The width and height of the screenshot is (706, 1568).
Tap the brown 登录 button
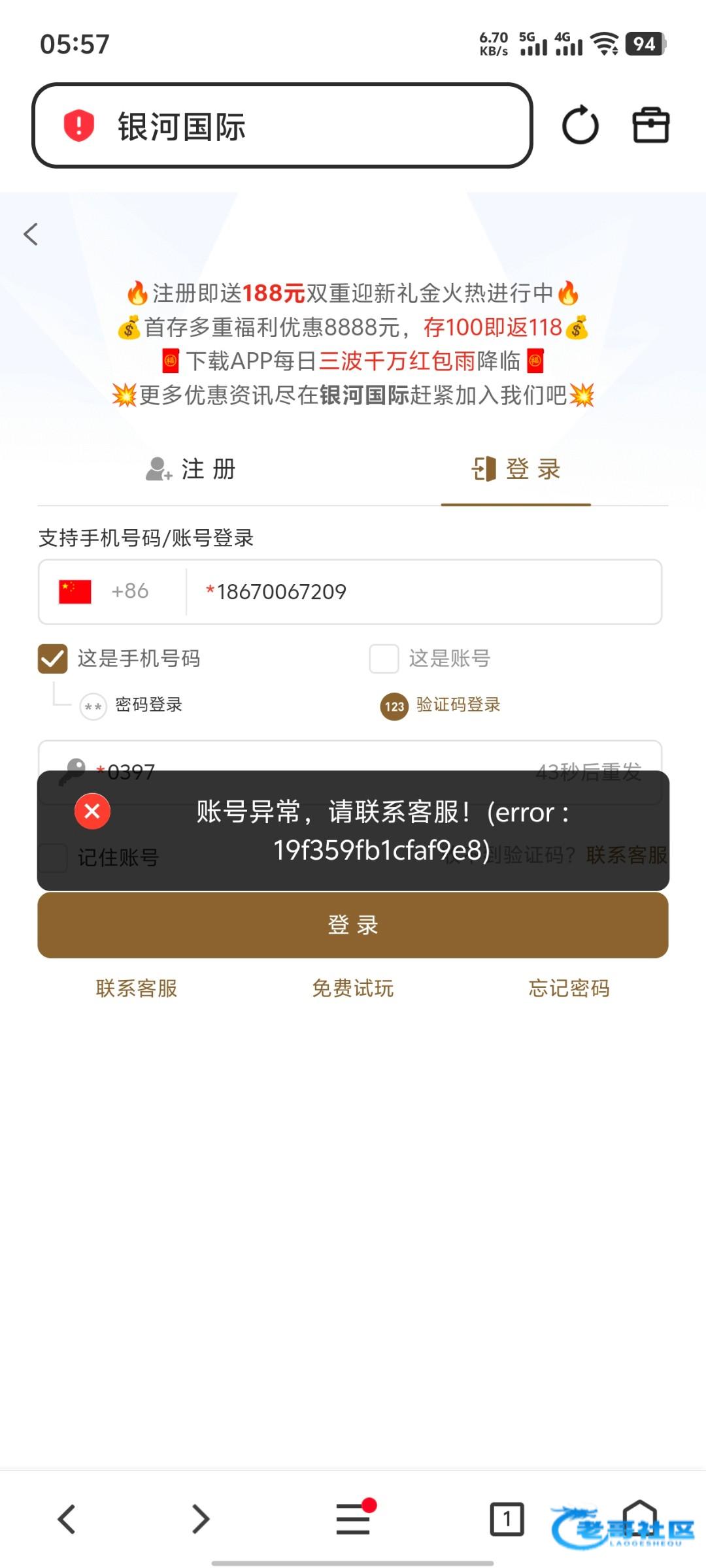(353, 925)
